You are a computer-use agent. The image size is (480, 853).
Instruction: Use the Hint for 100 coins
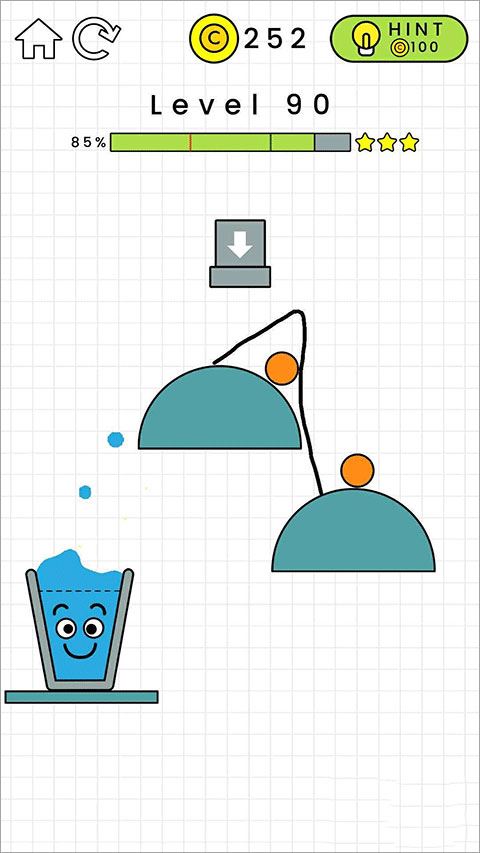[x=399, y=39]
